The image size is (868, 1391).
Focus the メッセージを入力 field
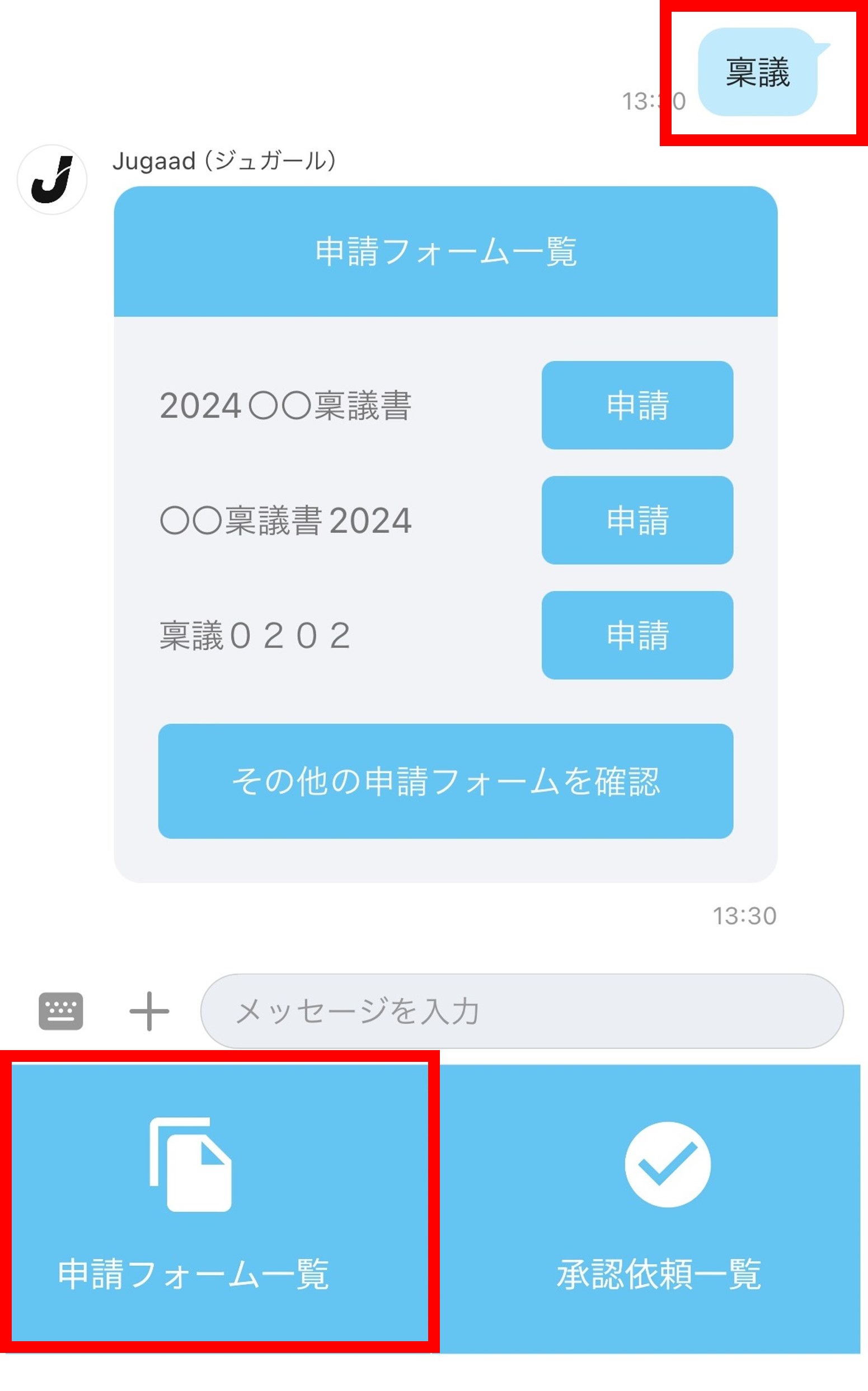[521, 1011]
